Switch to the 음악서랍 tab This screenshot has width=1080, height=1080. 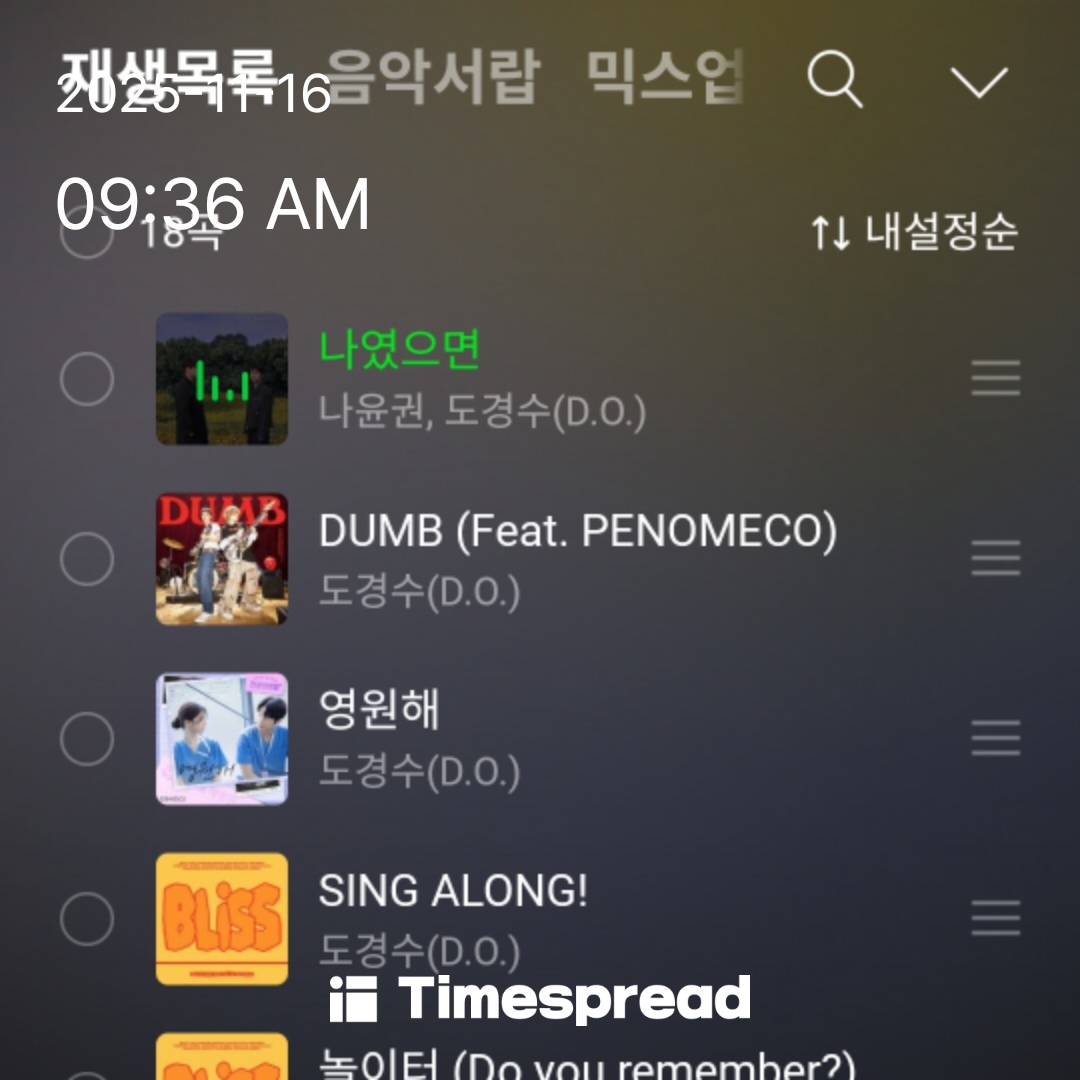(x=432, y=78)
